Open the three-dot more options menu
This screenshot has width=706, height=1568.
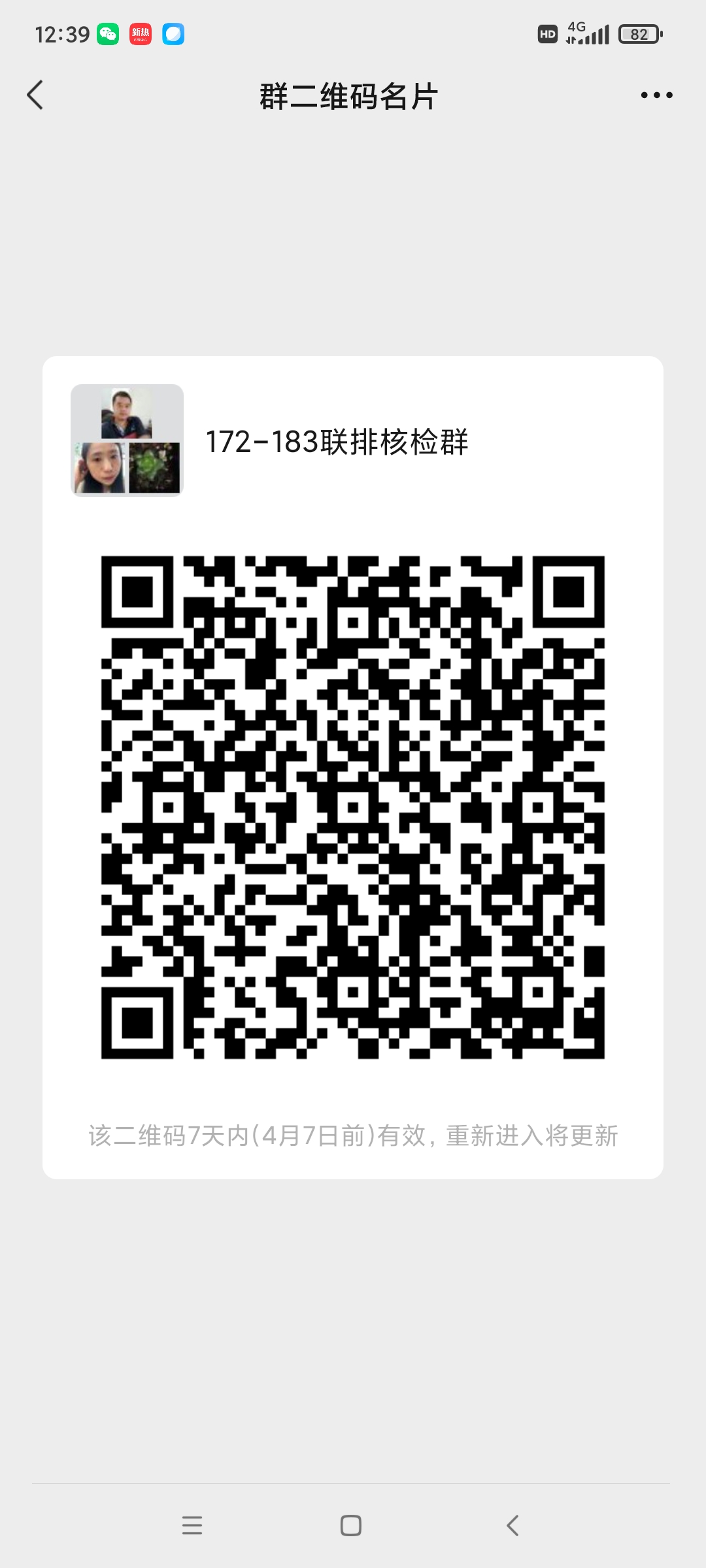coord(656,95)
